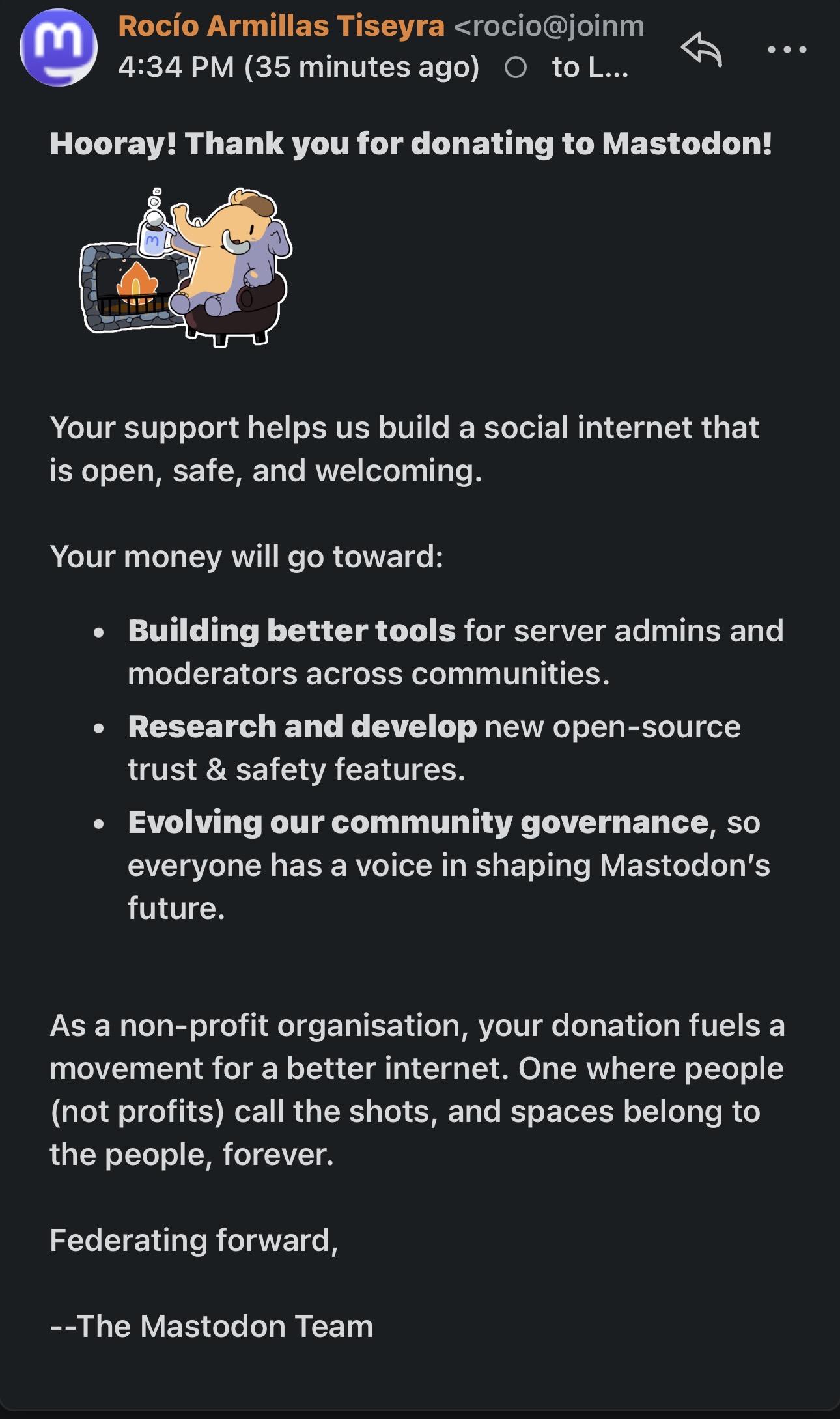
Task: Open sender Rocío Armillas Tiseyra's details
Action: tap(281, 27)
